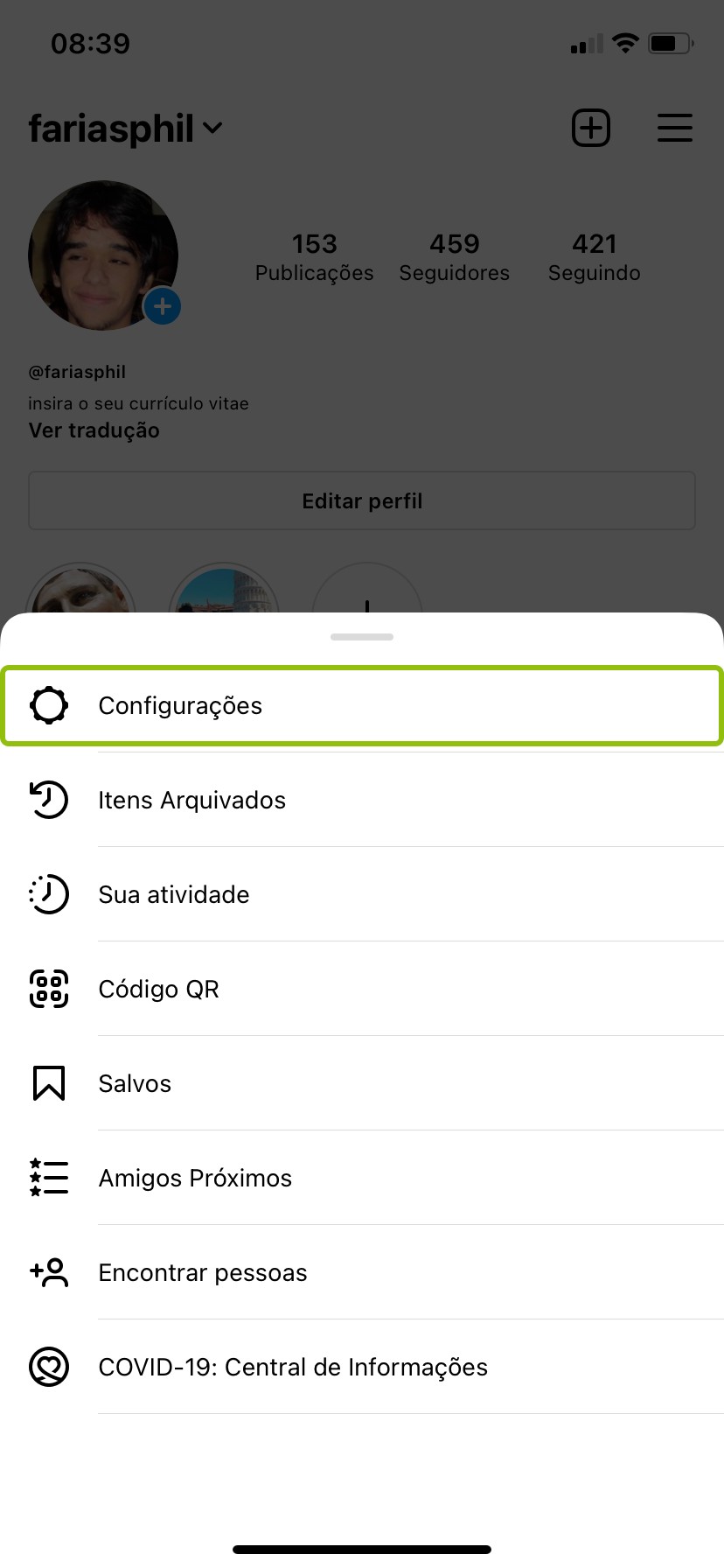Open the Amigos Próximos list

(361, 1178)
